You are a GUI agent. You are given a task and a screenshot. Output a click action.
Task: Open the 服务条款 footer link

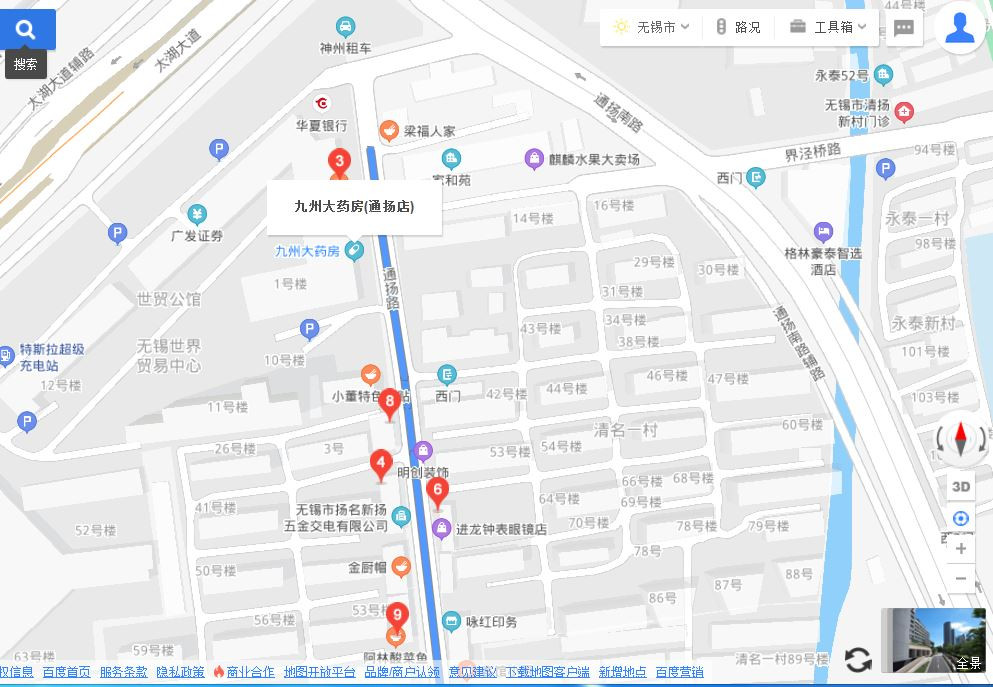tap(123, 672)
